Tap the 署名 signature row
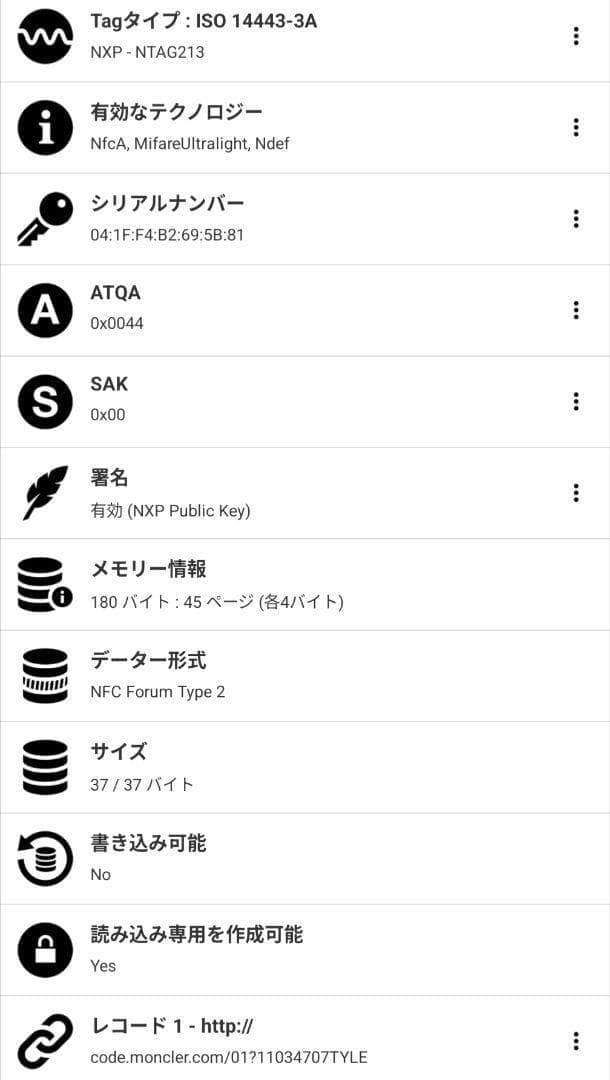 tap(280, 493)
